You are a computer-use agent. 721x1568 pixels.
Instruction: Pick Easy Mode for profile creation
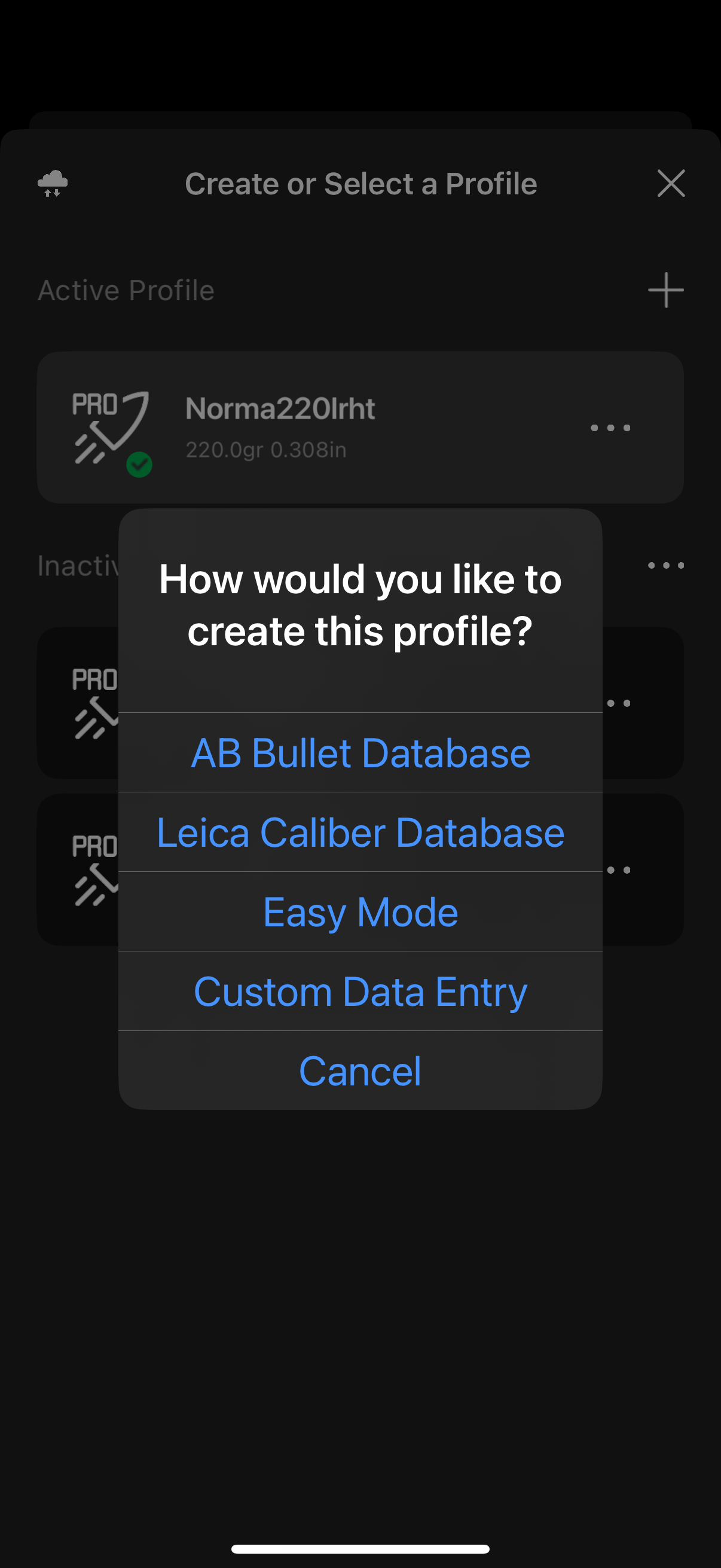tap(360, 912)
